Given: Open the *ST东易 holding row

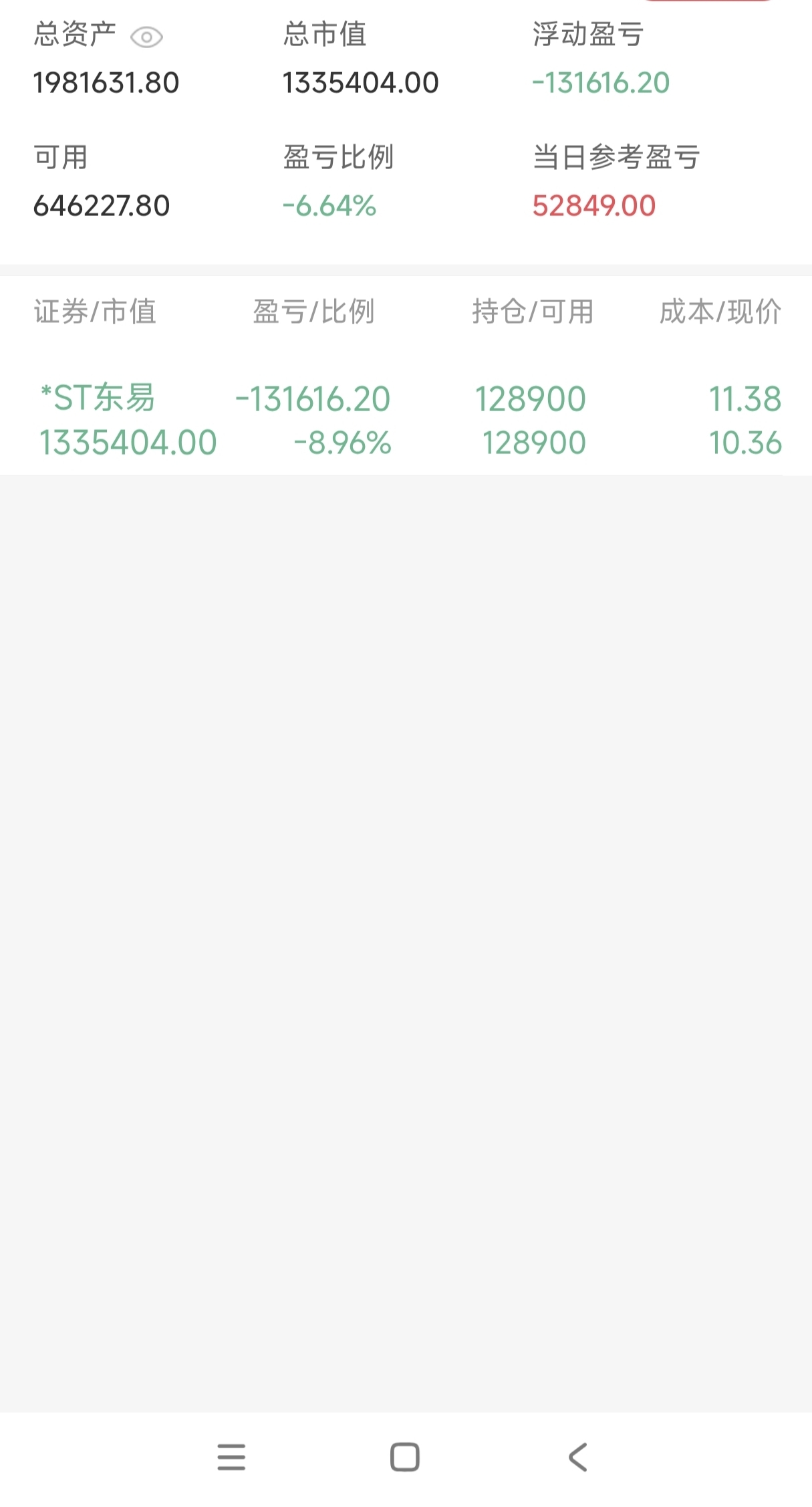Looking at the screenshot, I should pos(406,420).
